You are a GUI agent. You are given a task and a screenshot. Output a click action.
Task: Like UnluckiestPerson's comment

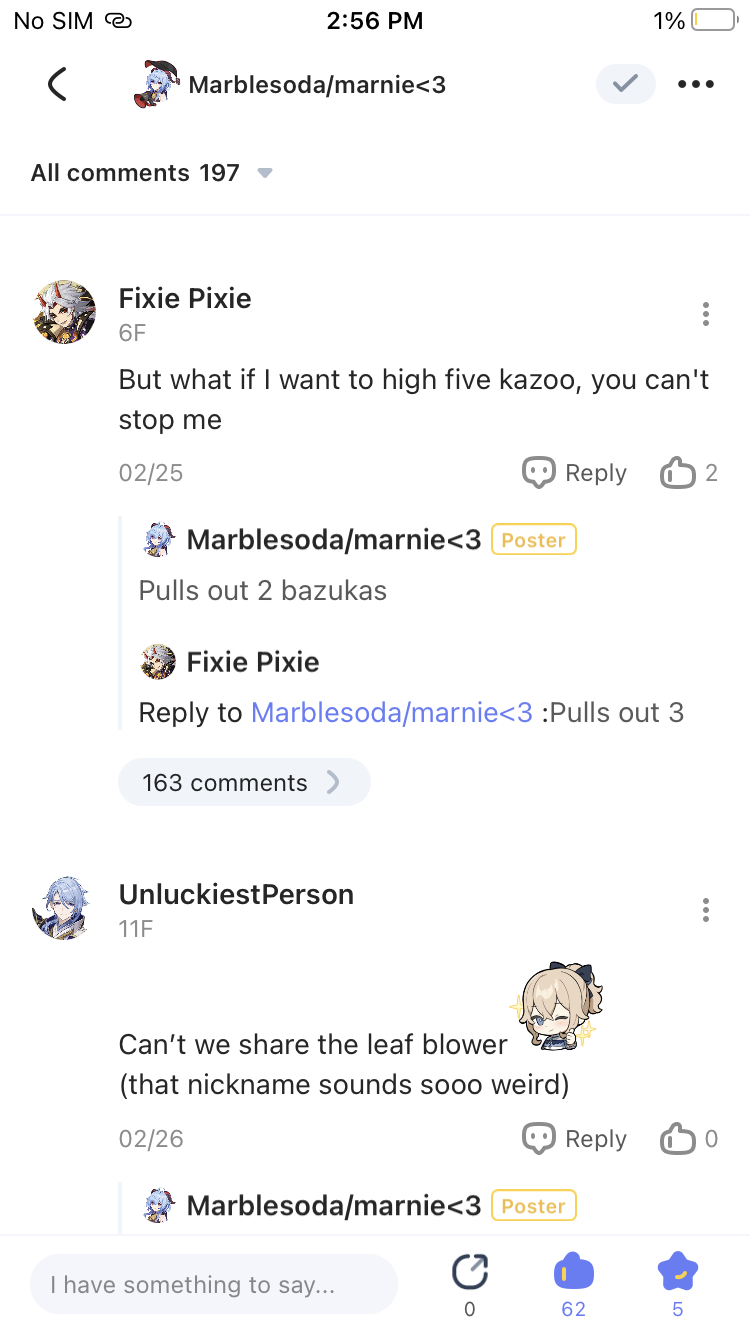pos(688,1139)
